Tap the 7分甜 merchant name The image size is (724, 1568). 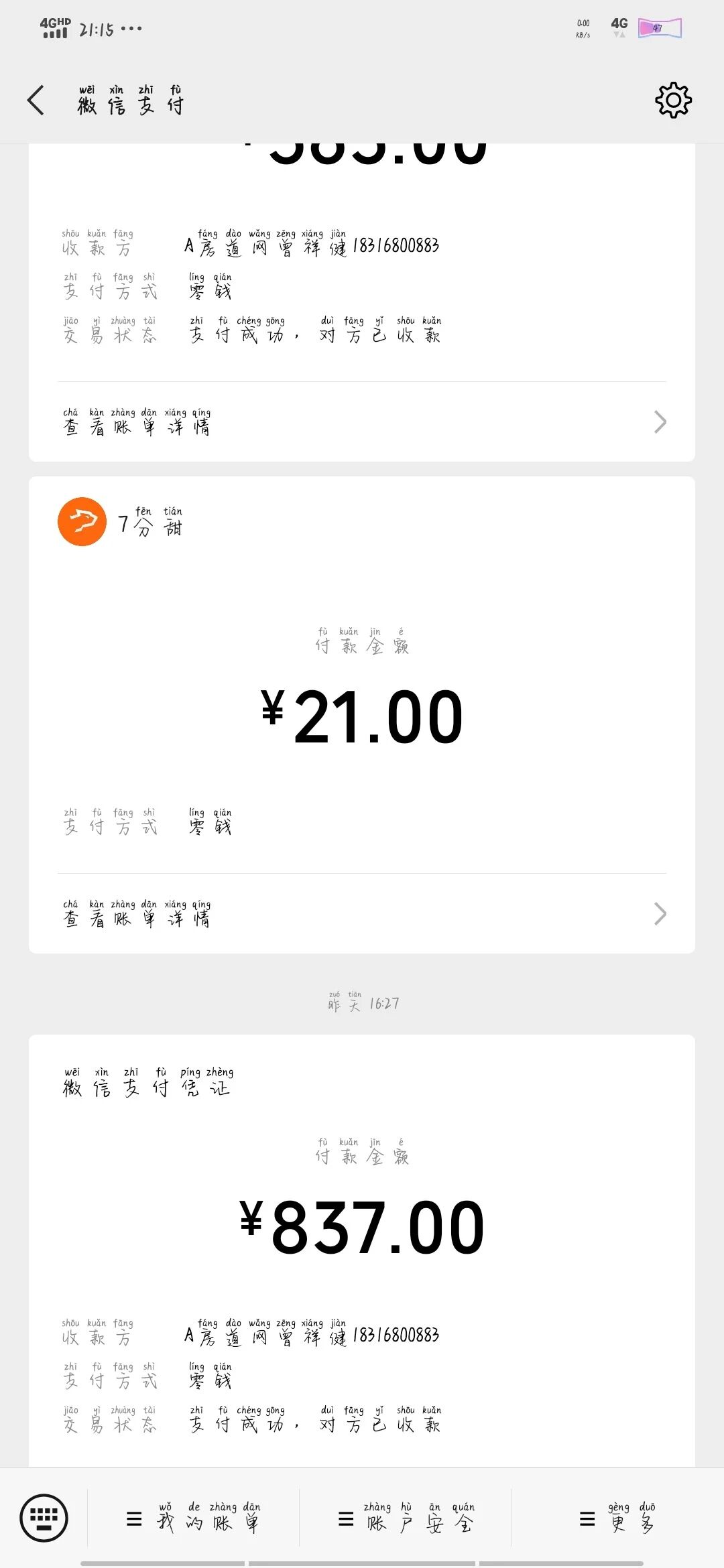[150, 523]
